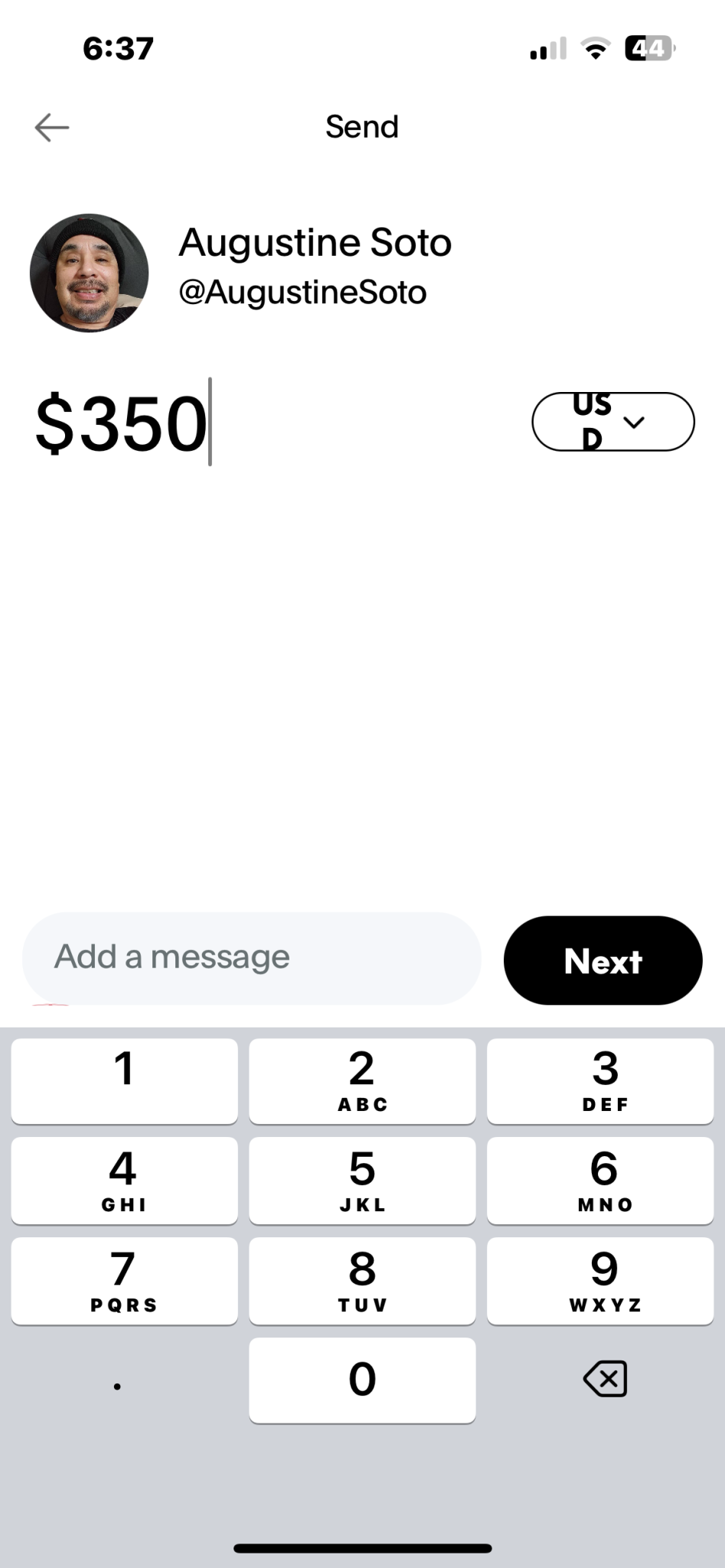Enter digit 9 on the keypad

point(600,1280)
